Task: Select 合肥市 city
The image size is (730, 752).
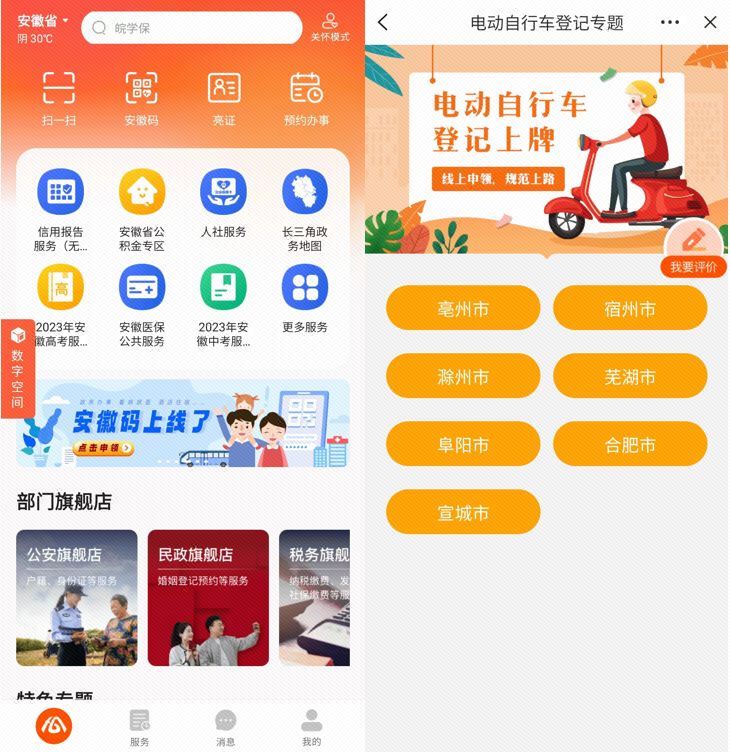Action: (x=630, y=445)
